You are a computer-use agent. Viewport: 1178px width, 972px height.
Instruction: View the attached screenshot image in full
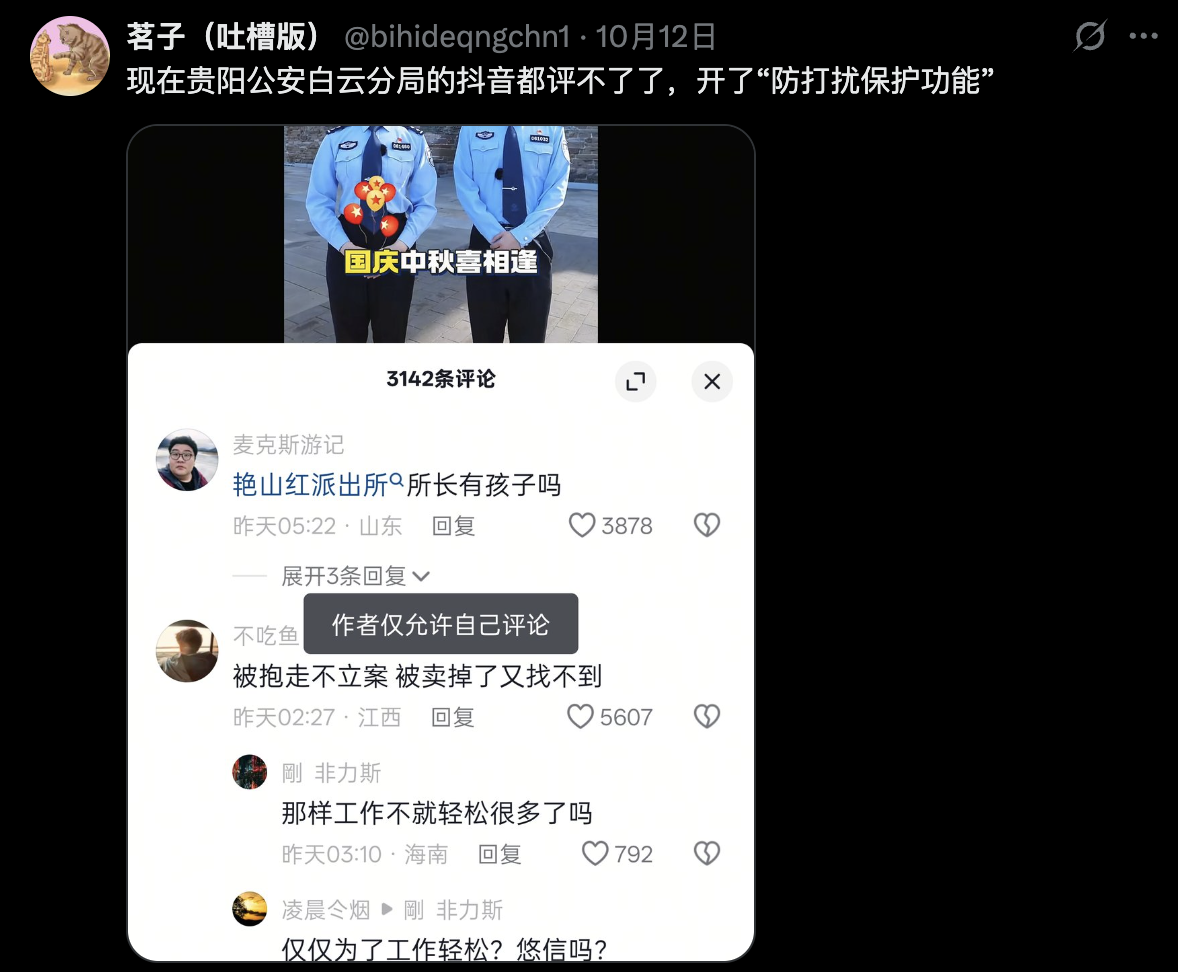[441, 543]
